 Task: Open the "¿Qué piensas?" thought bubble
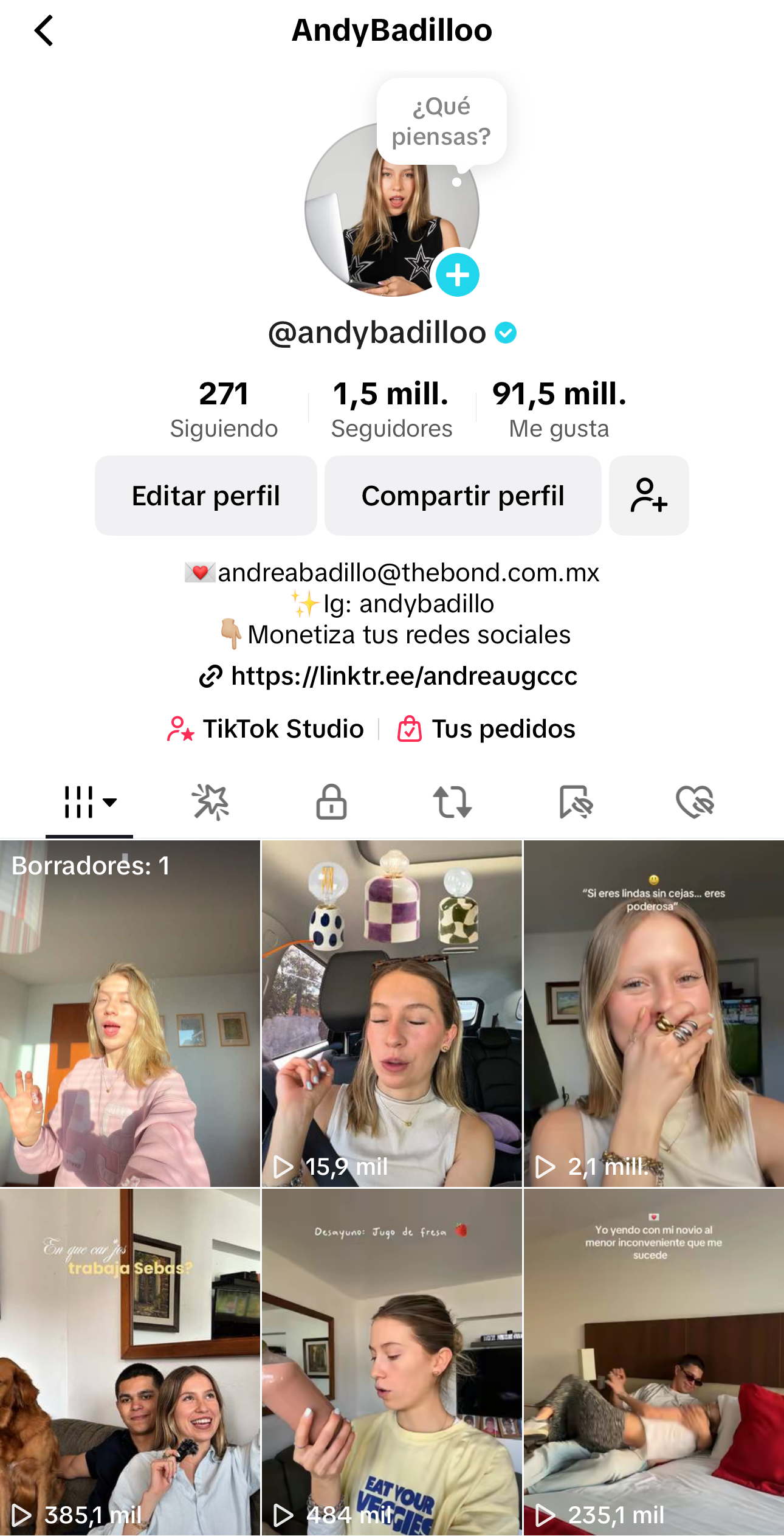441,122
